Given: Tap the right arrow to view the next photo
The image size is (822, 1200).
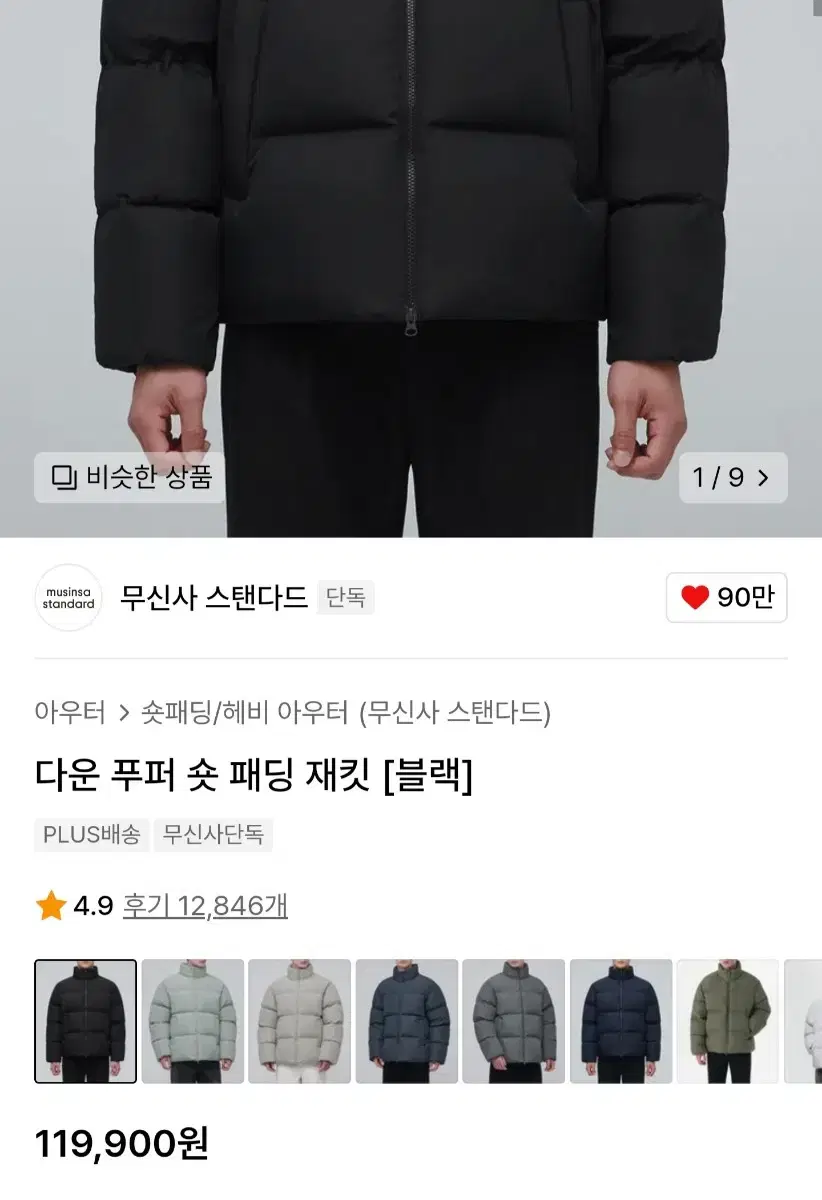Looking at the screenshot, I should 764,479.
